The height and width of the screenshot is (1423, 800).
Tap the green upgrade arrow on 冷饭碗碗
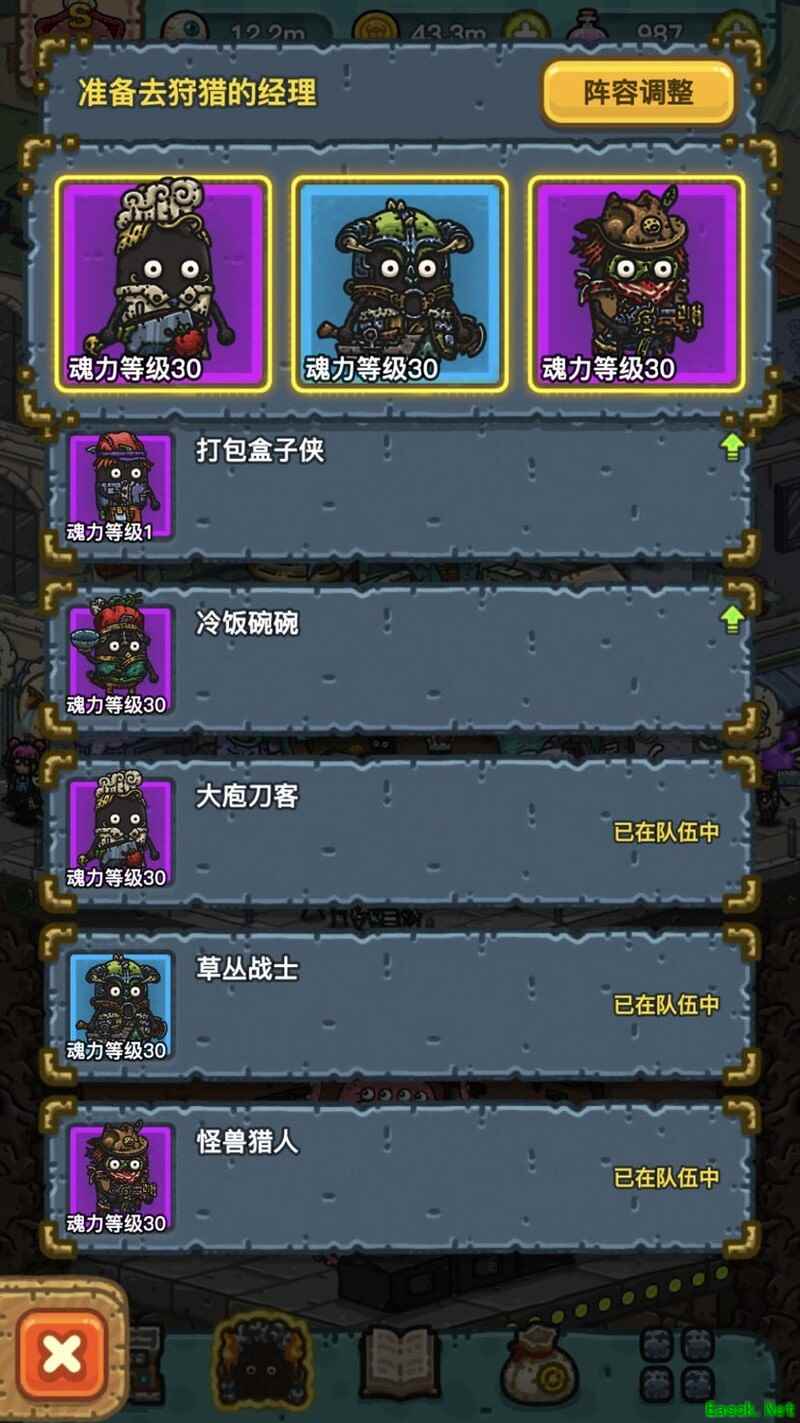click(x=733, y=620)
